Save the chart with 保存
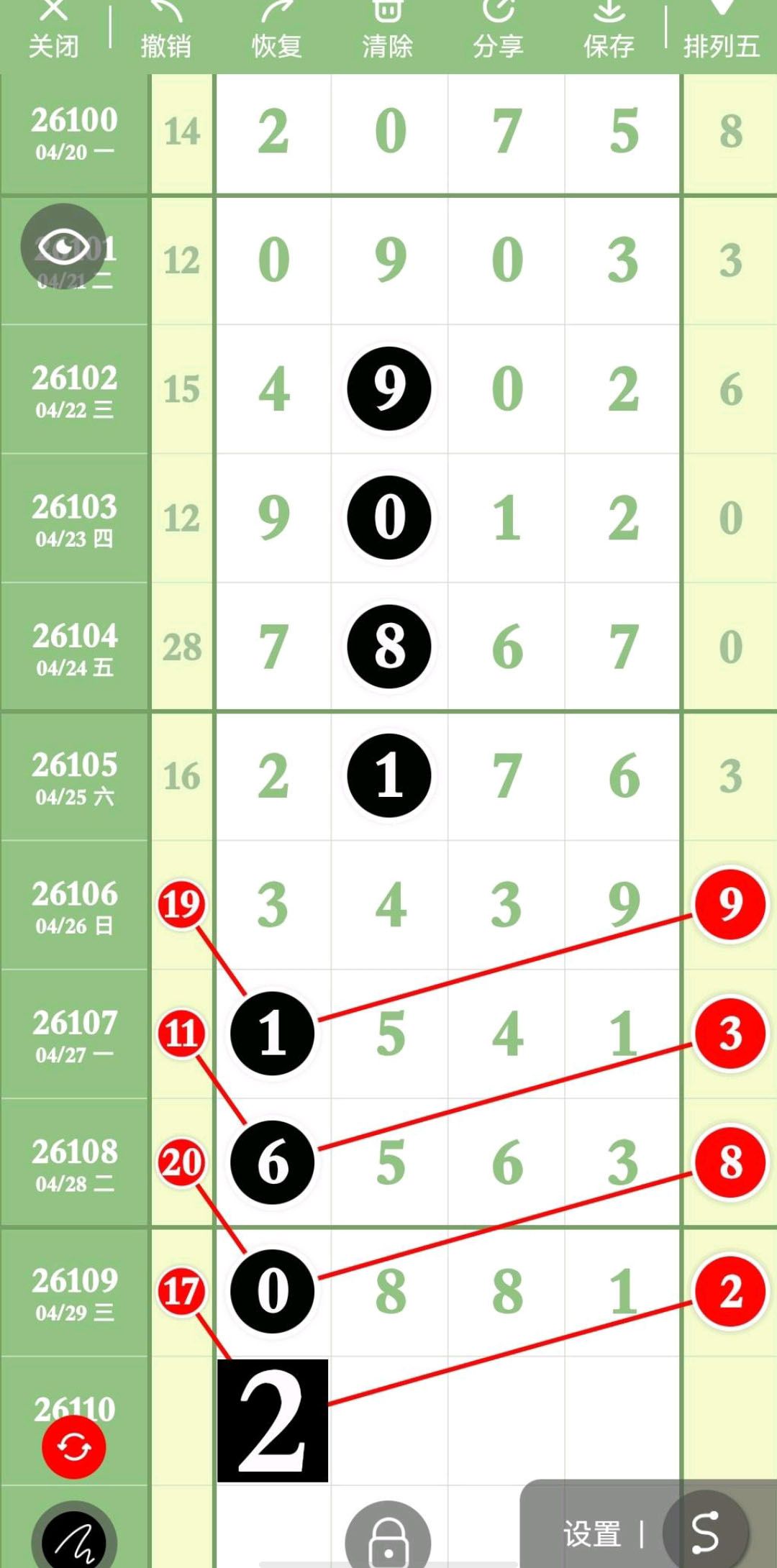Screen dimensions: 777x1568 [x=609, y=30]
